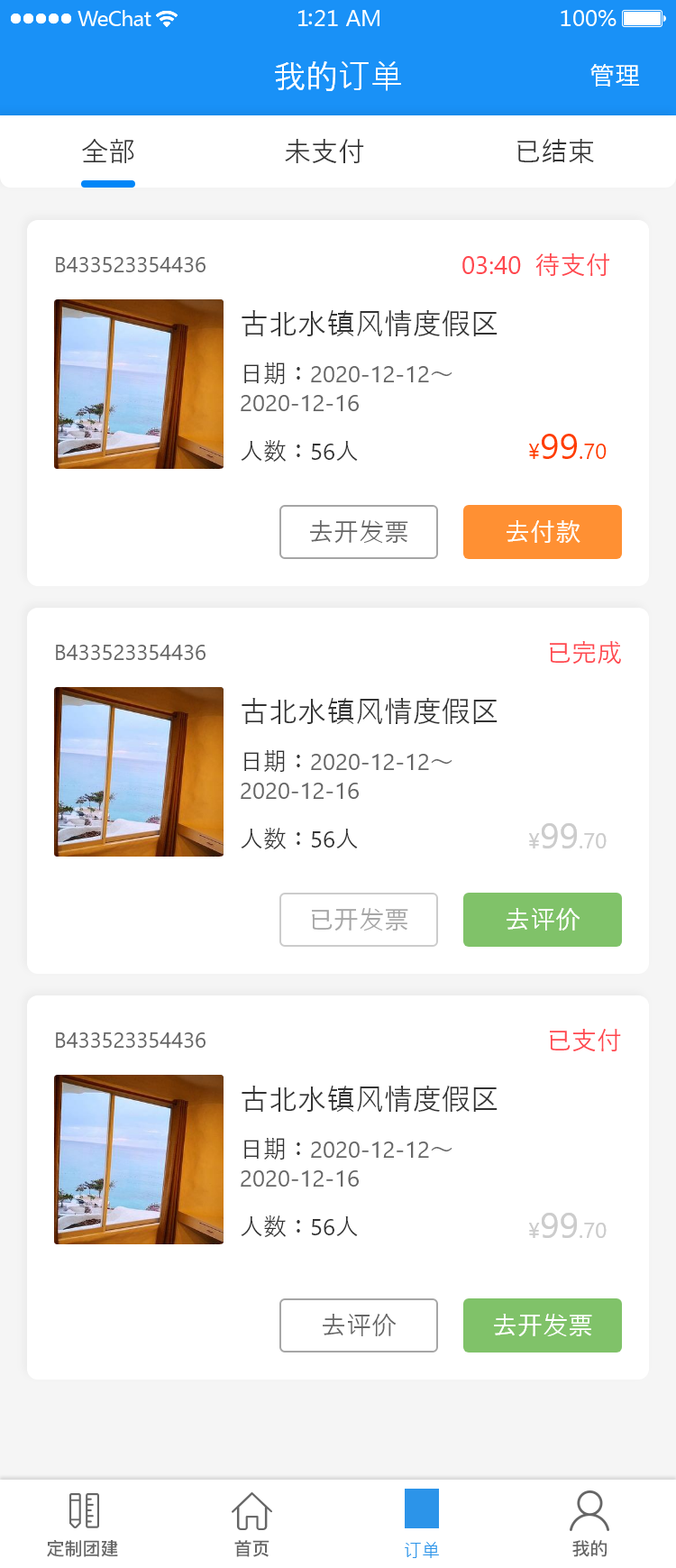Tap green 去开发票 on the 已支付 order
This screenshot has height=1568, width=676.
click(x=543, y=1325)
